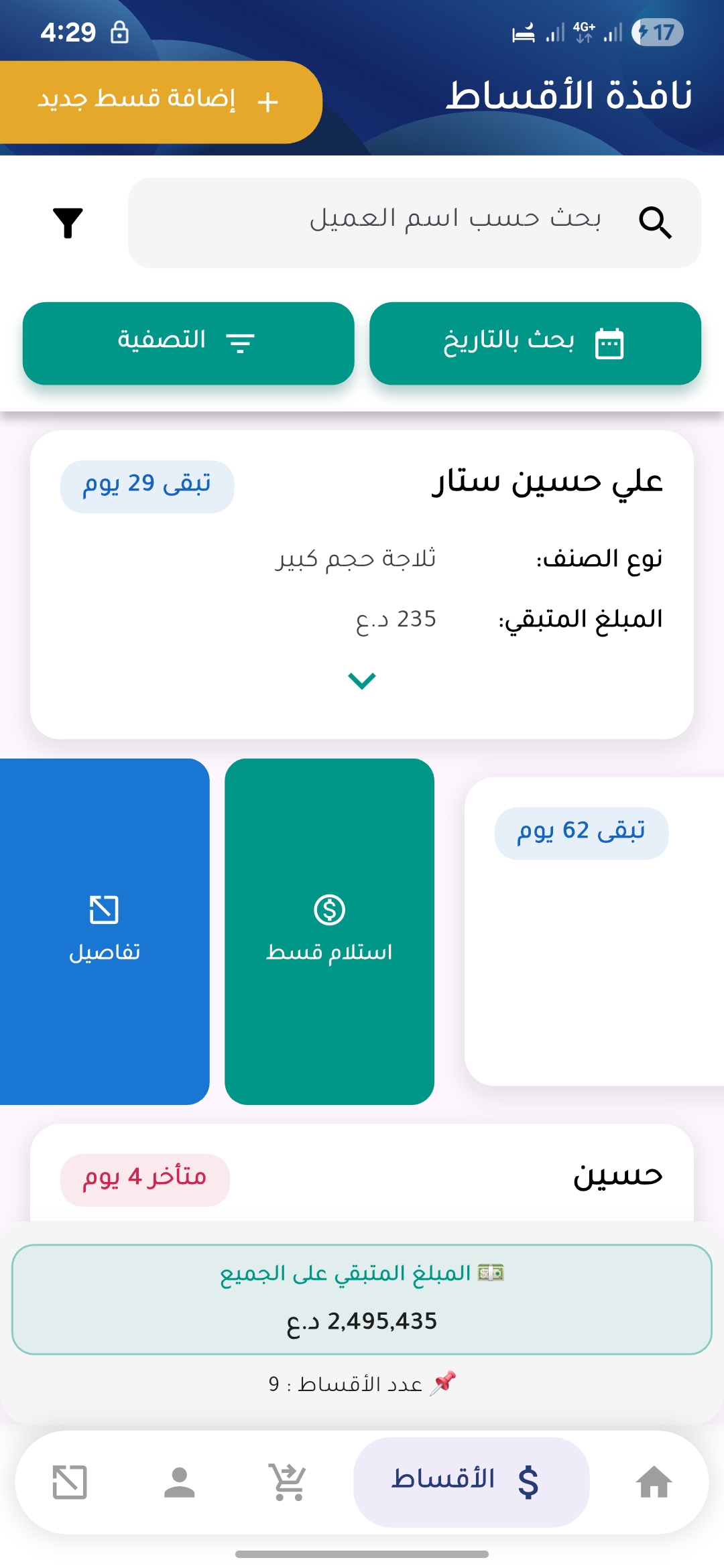
Task: Open the حسين installment card
Action: pyautogui.click(x=362, y=1175)
